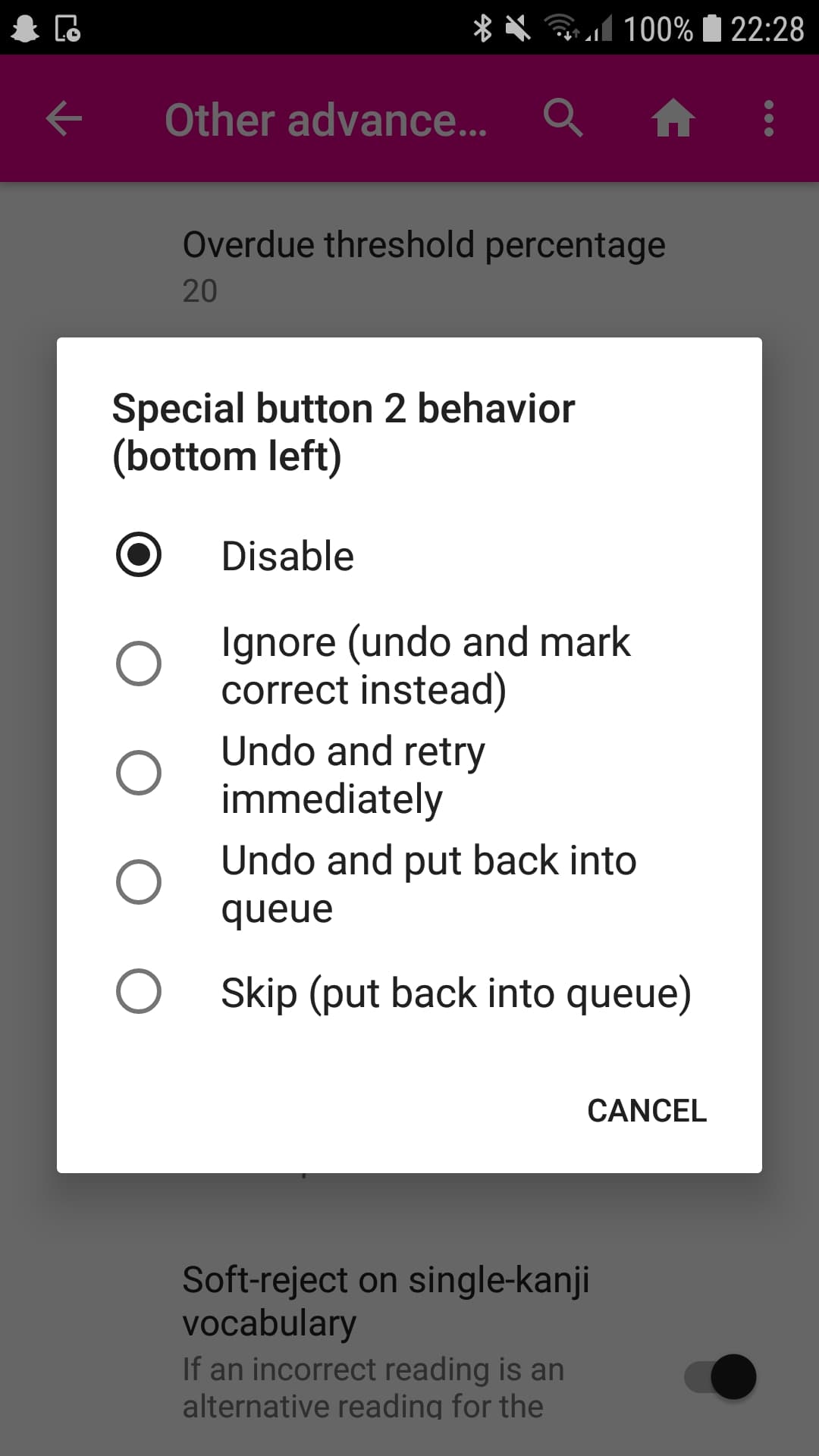This screenshot has height=1456, width=819.
Task: Select Undo and retry immediately
Action: [x=139, y=773]
